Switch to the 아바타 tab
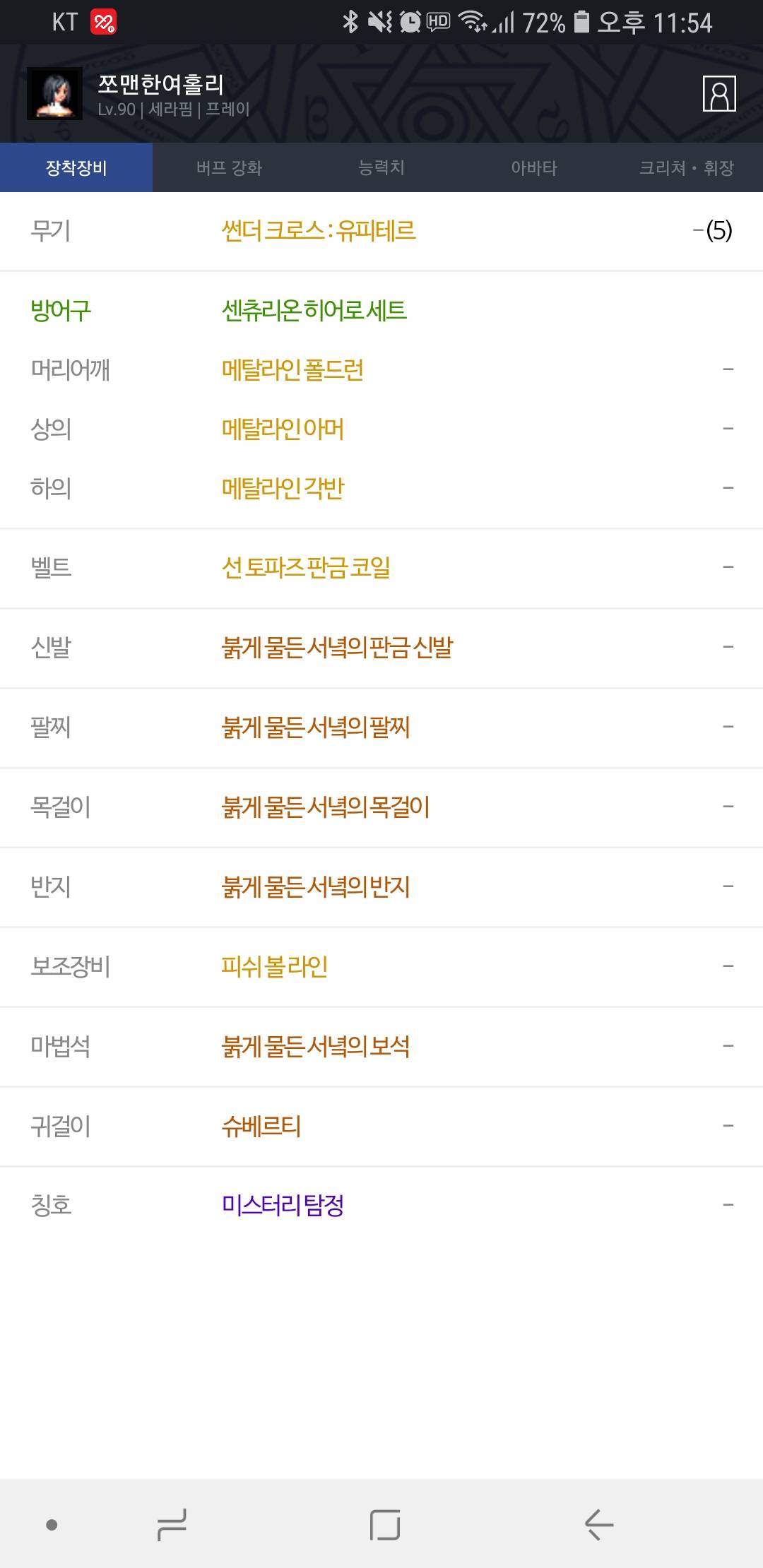 [534, 168]
